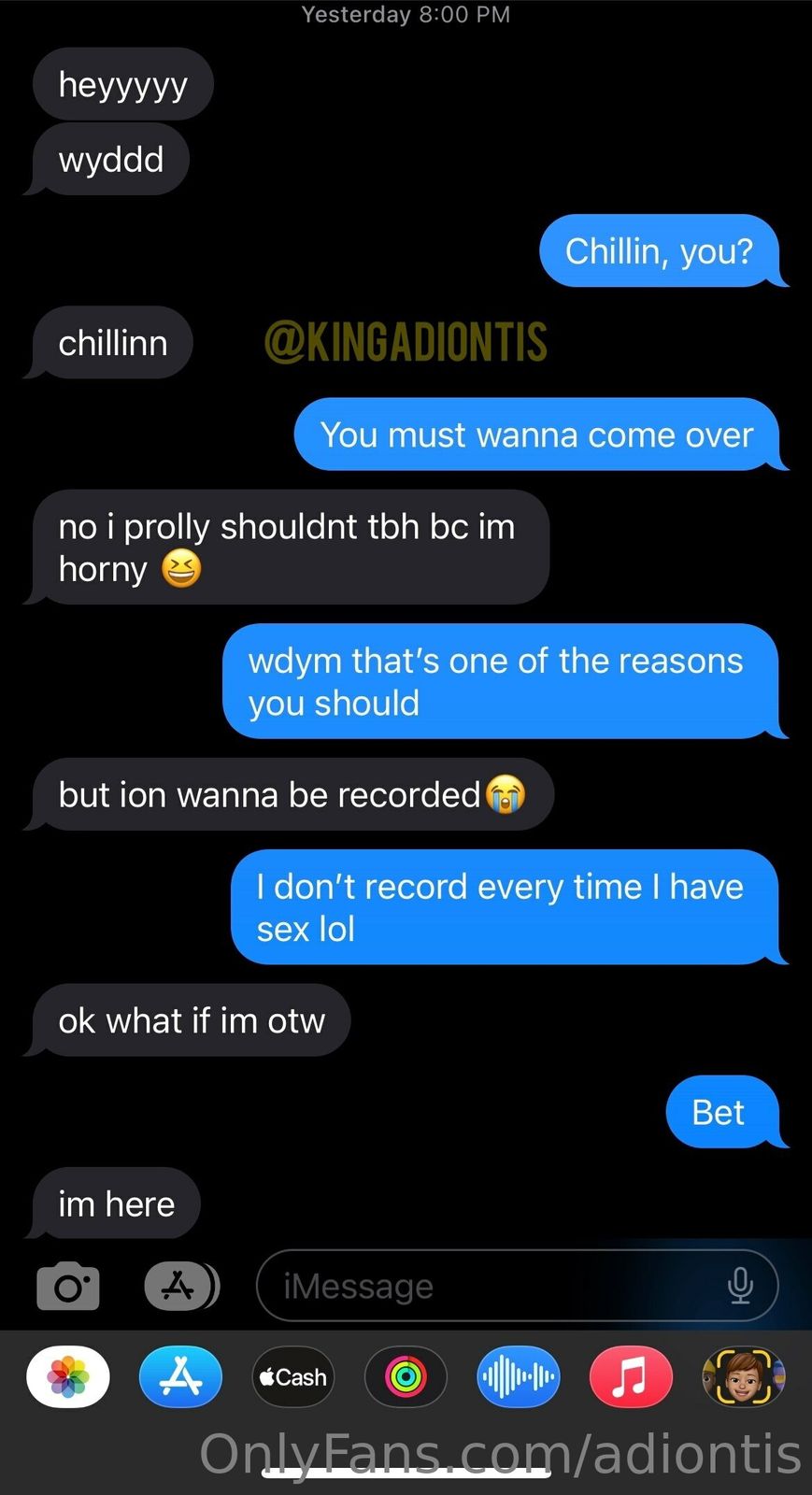The image size is (812, 1495).
Task: Open the Photos app in the drawer
Action: click(x=68, y=1377)
